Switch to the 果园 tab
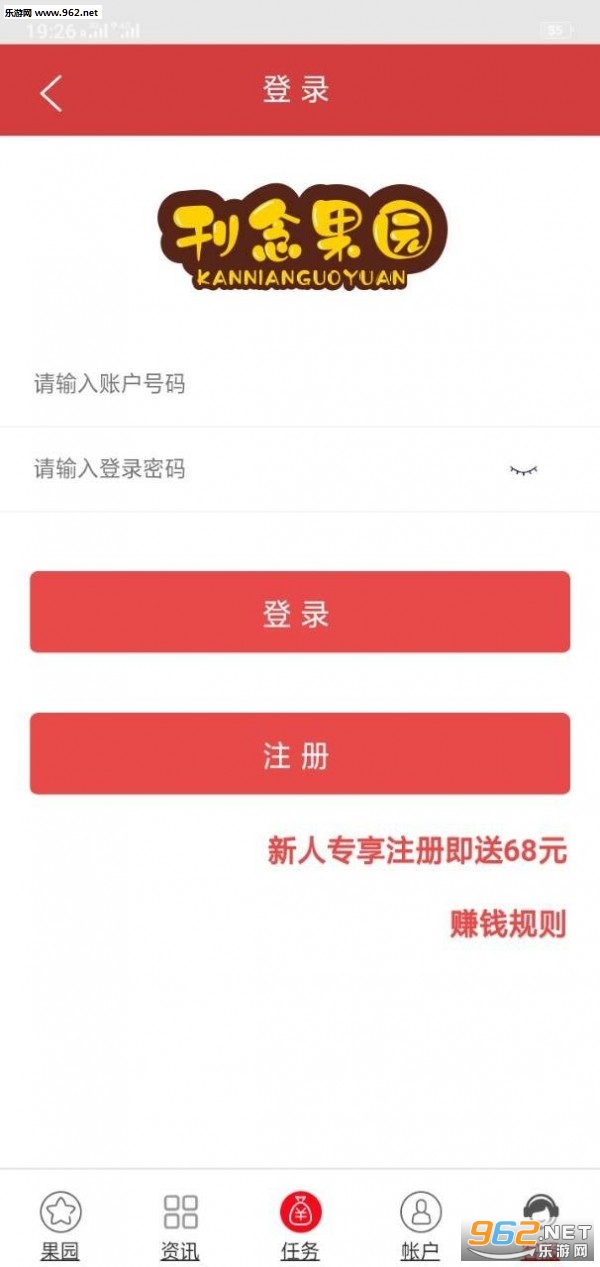 pos(60,1225)
